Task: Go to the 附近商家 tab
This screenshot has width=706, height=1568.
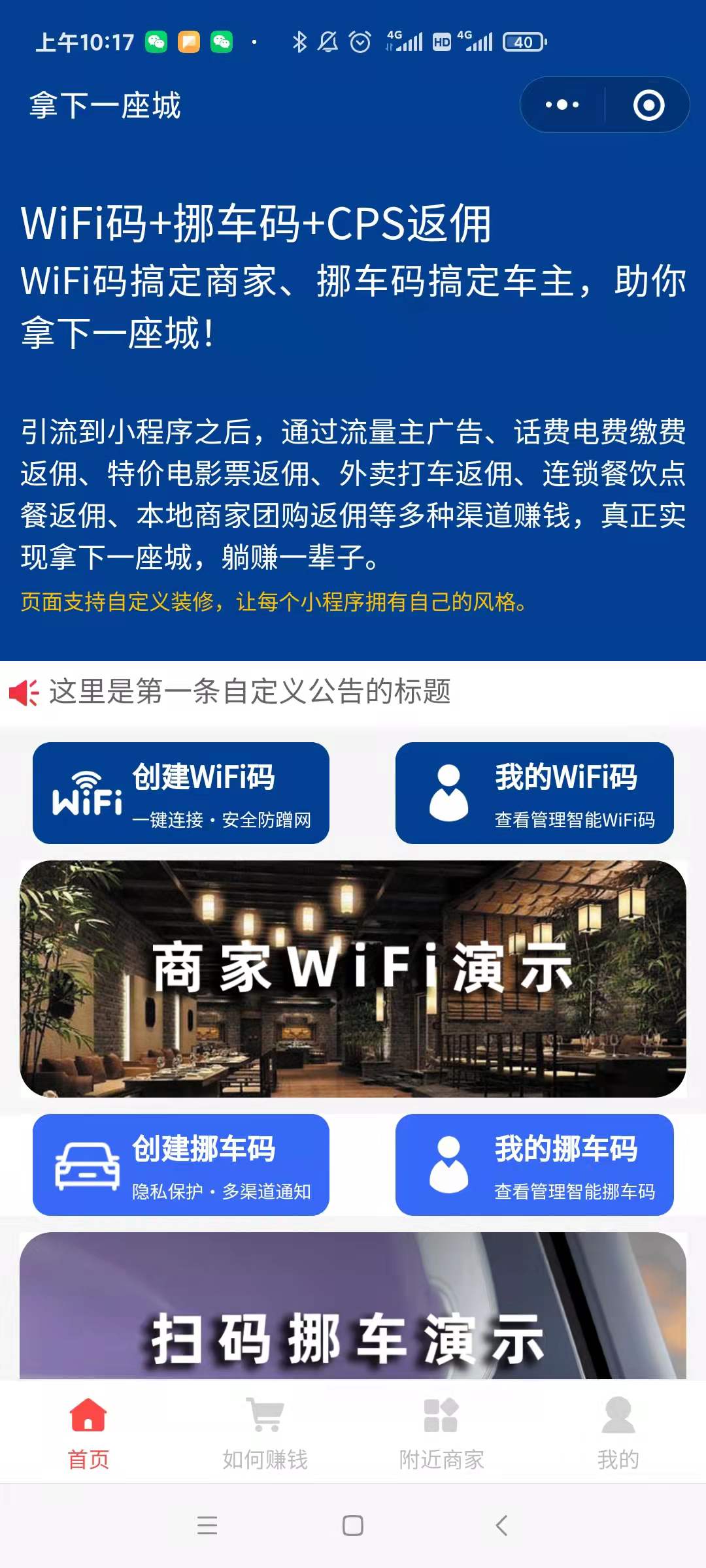Action: [441, 1431]
